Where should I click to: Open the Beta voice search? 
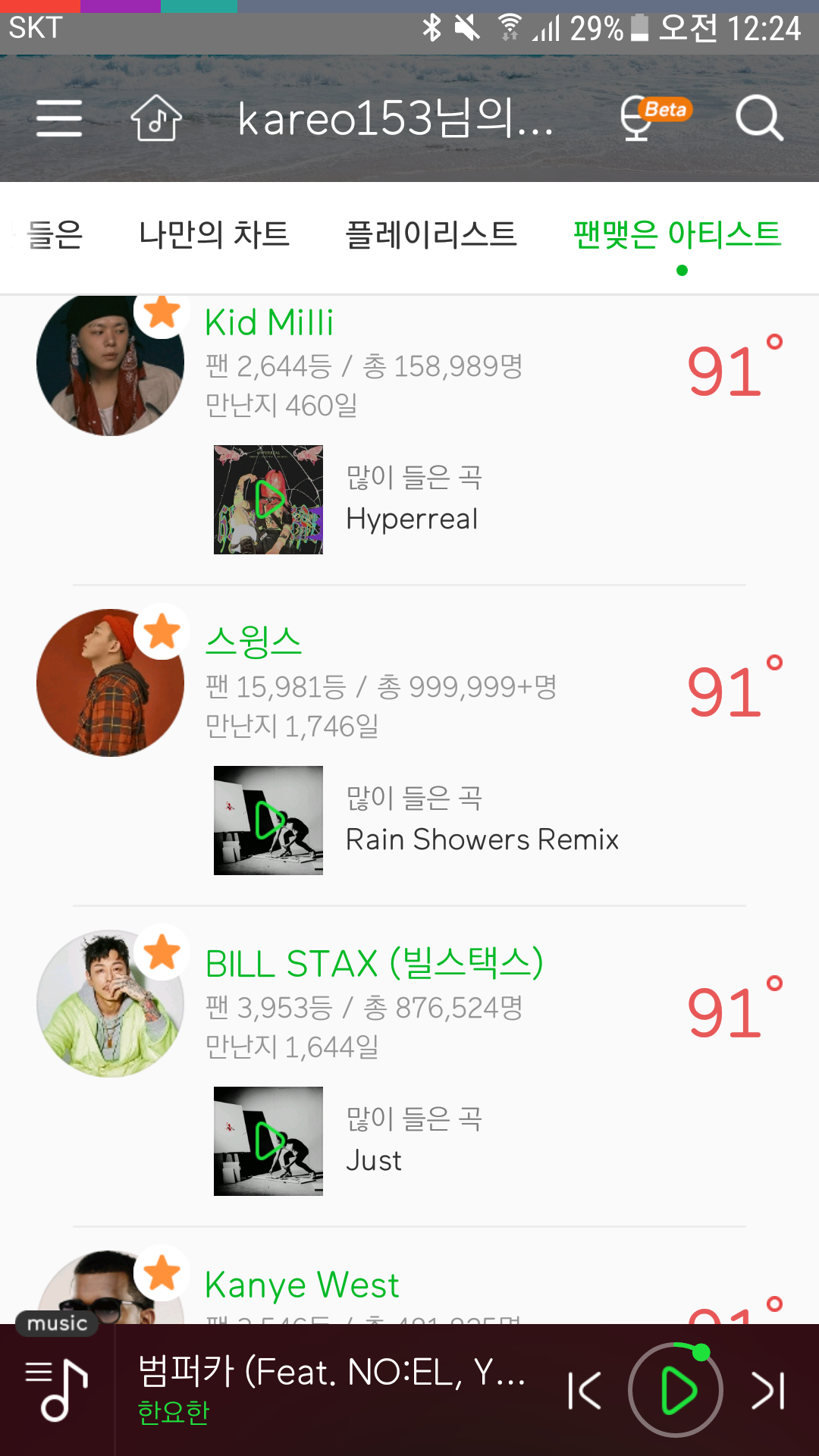pyautogui.click(x=654, y=118)
